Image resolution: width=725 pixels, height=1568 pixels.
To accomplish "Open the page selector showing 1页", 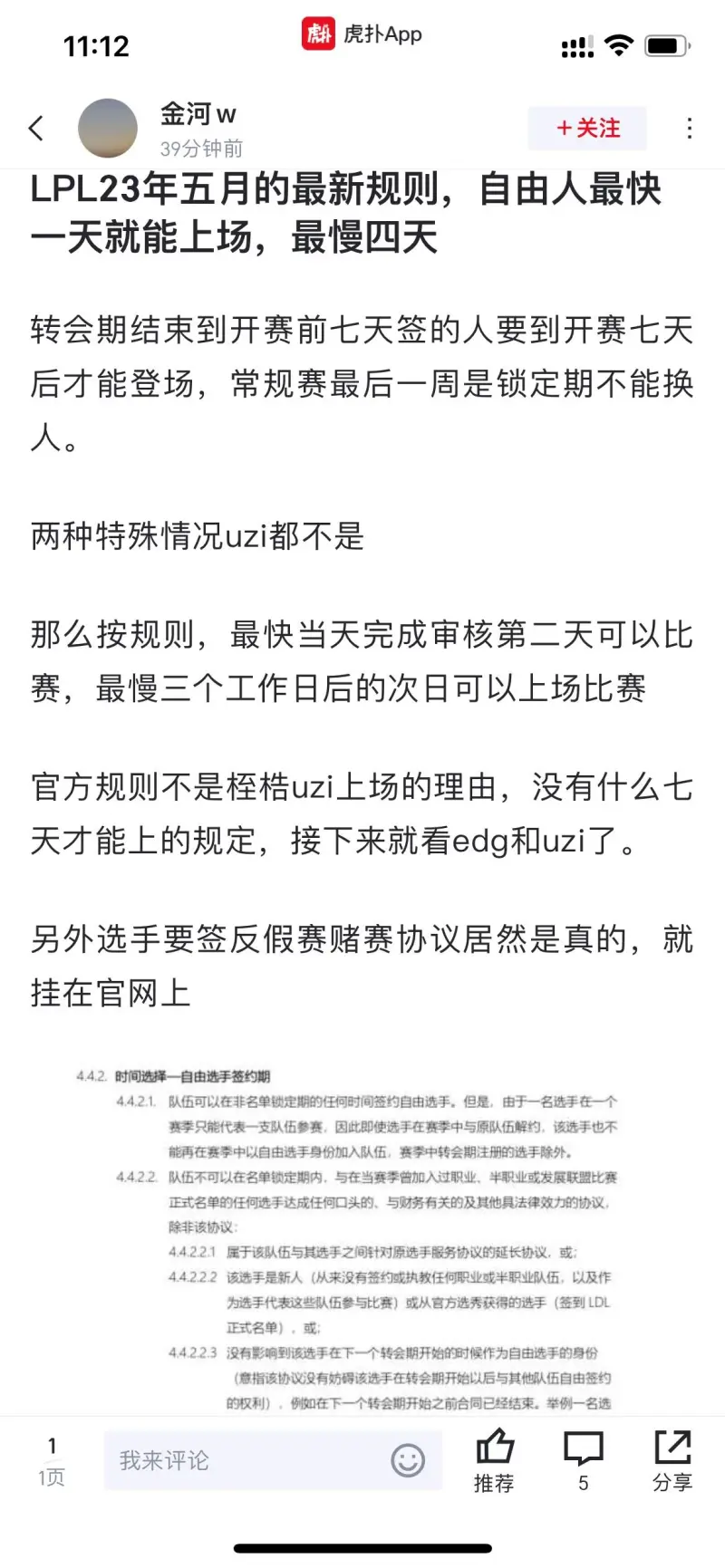I will (52, 1460).
